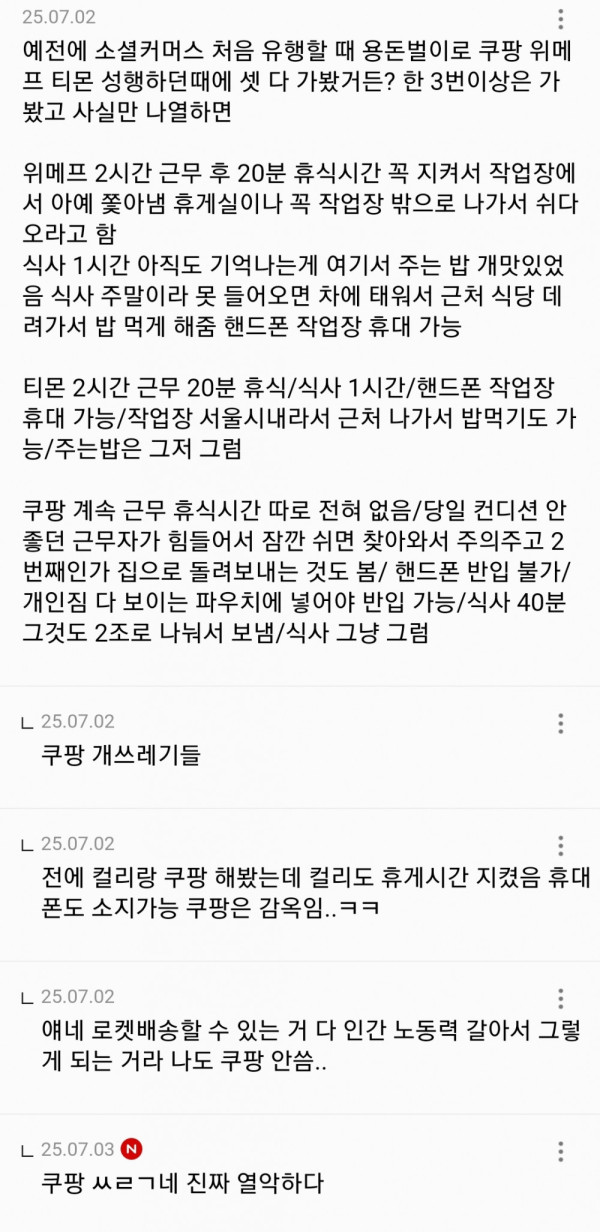The height and width of the screenshot is (1232, 600).
Task: Show more options for the '얘네 로켓배송' comment
Action: click(561, 998)
